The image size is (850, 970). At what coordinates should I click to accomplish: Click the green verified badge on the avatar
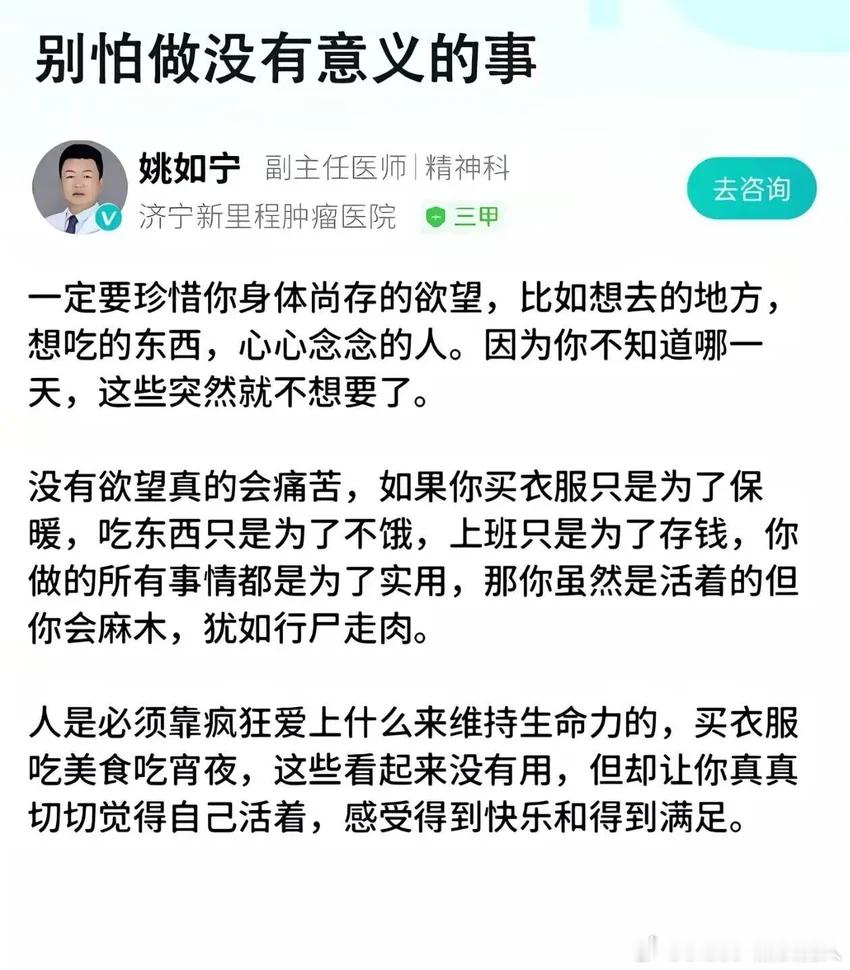click(x=106, y=216)
